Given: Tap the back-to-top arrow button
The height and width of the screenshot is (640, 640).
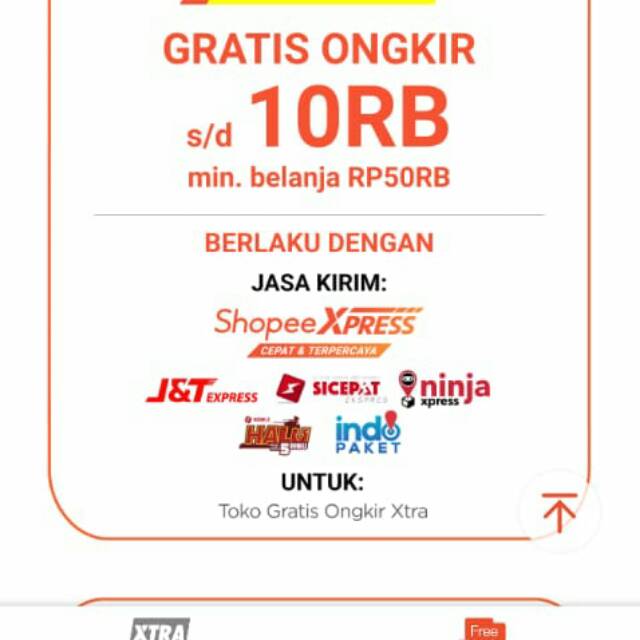Looking at the screenshot, I should coord(559,512).
